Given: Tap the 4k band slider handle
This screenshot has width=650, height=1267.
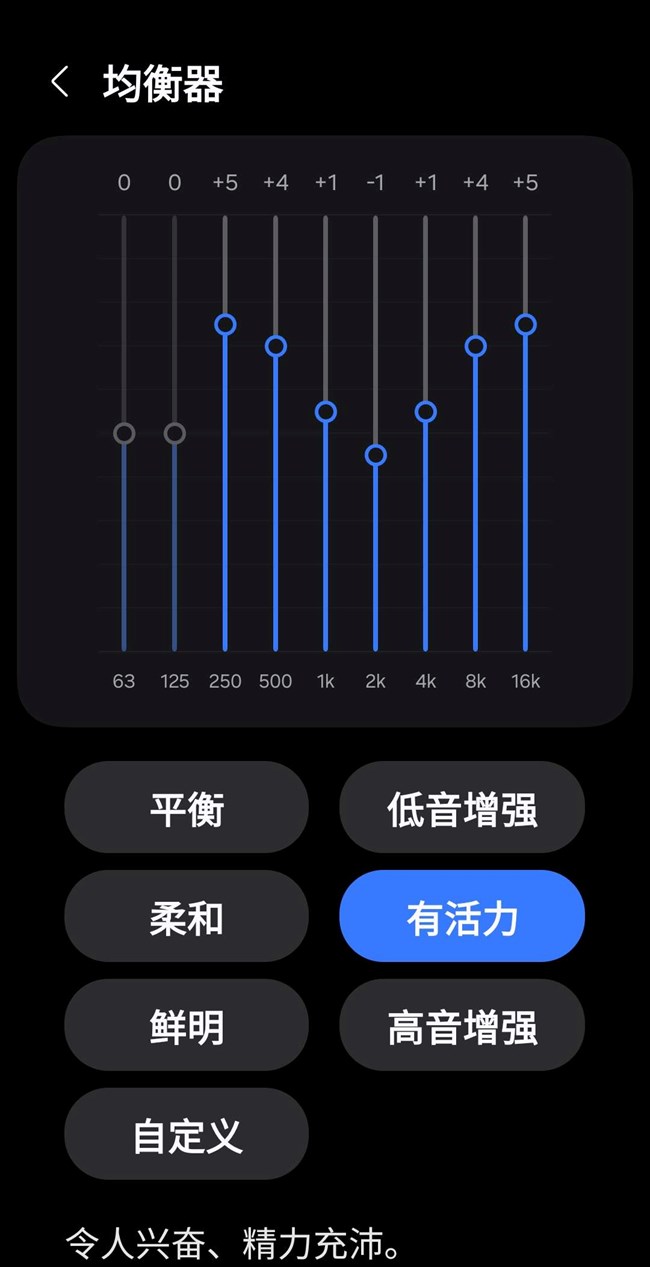Looking at the screenshot, I should pyautogui.click(x=426, y=411).
